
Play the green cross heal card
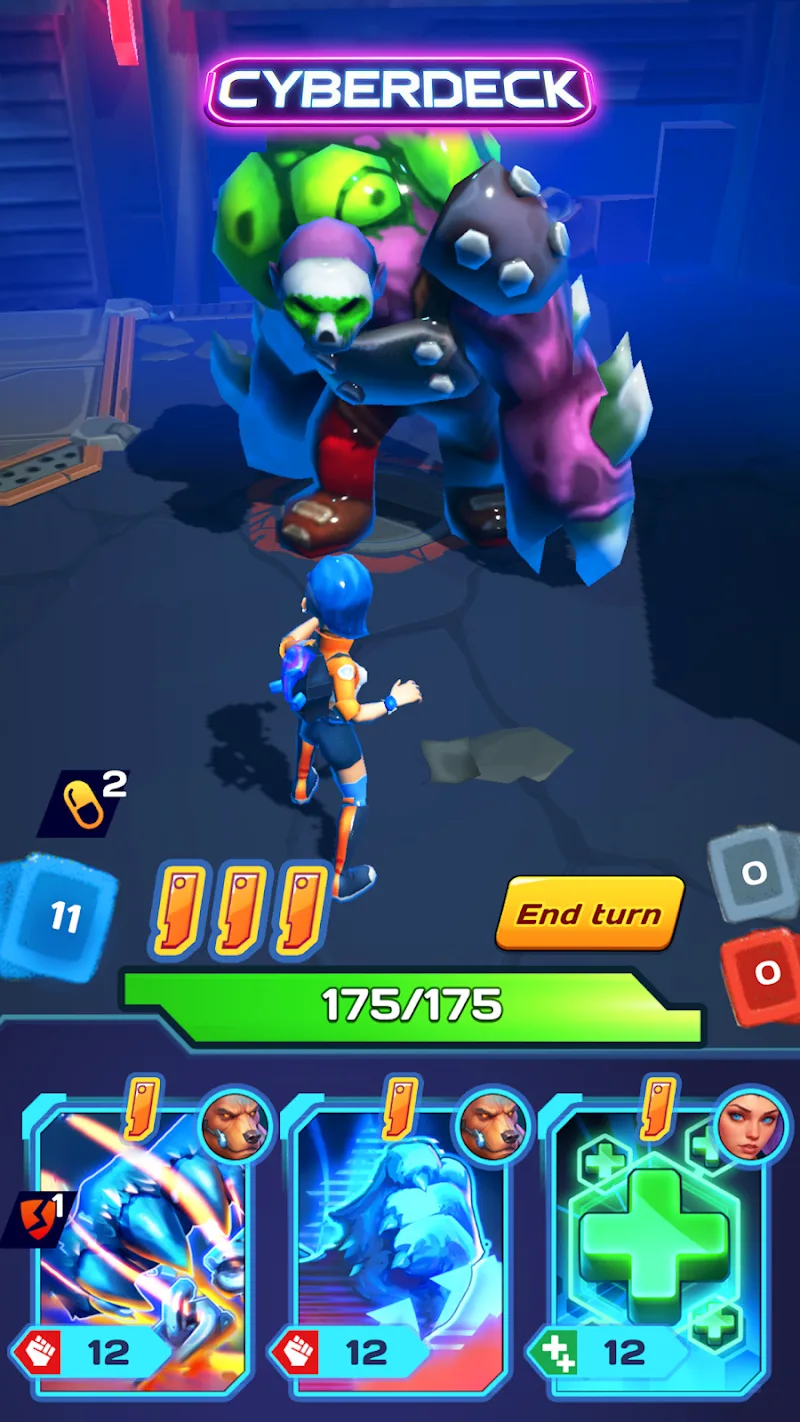click(x=654, y=1240)
